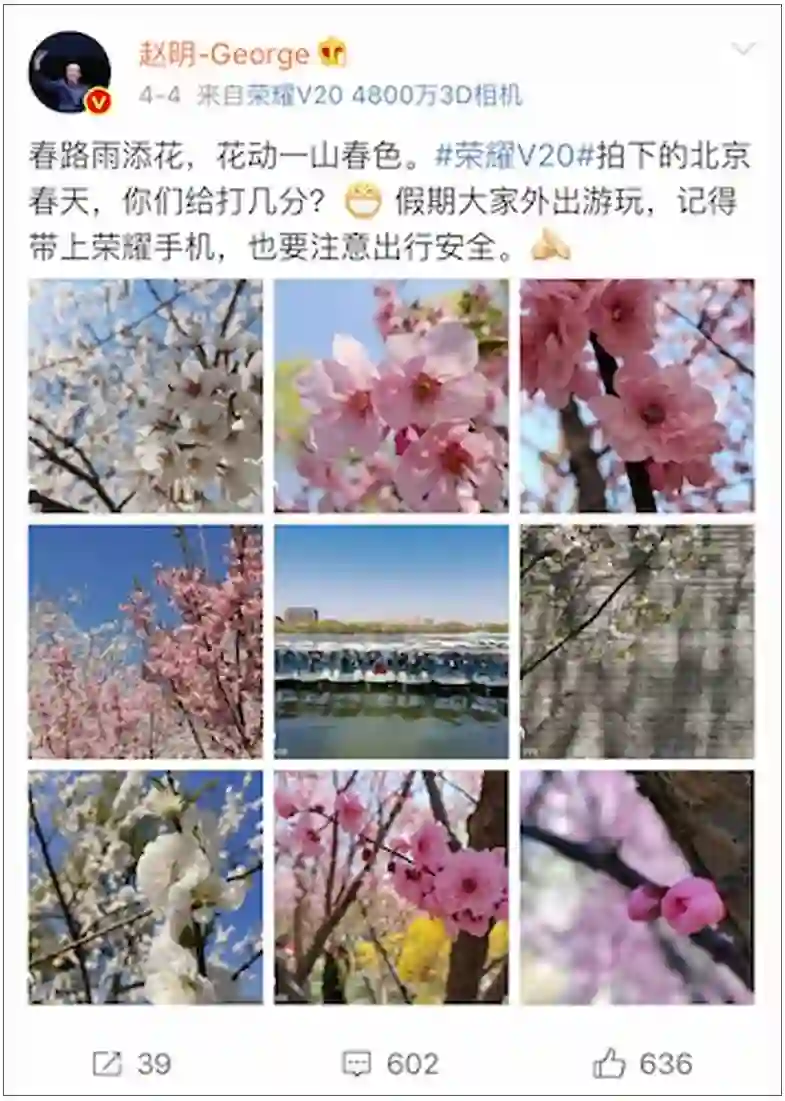Tap the username 赵明-George
Image resolution: width=785 pixels, height=1101 pixels.
tap(224, 54)
